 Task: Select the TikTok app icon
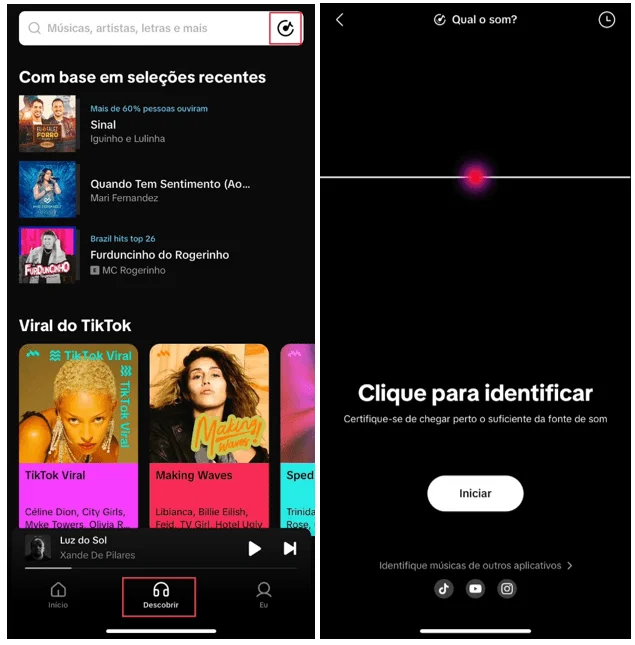(x=444, y=589)
